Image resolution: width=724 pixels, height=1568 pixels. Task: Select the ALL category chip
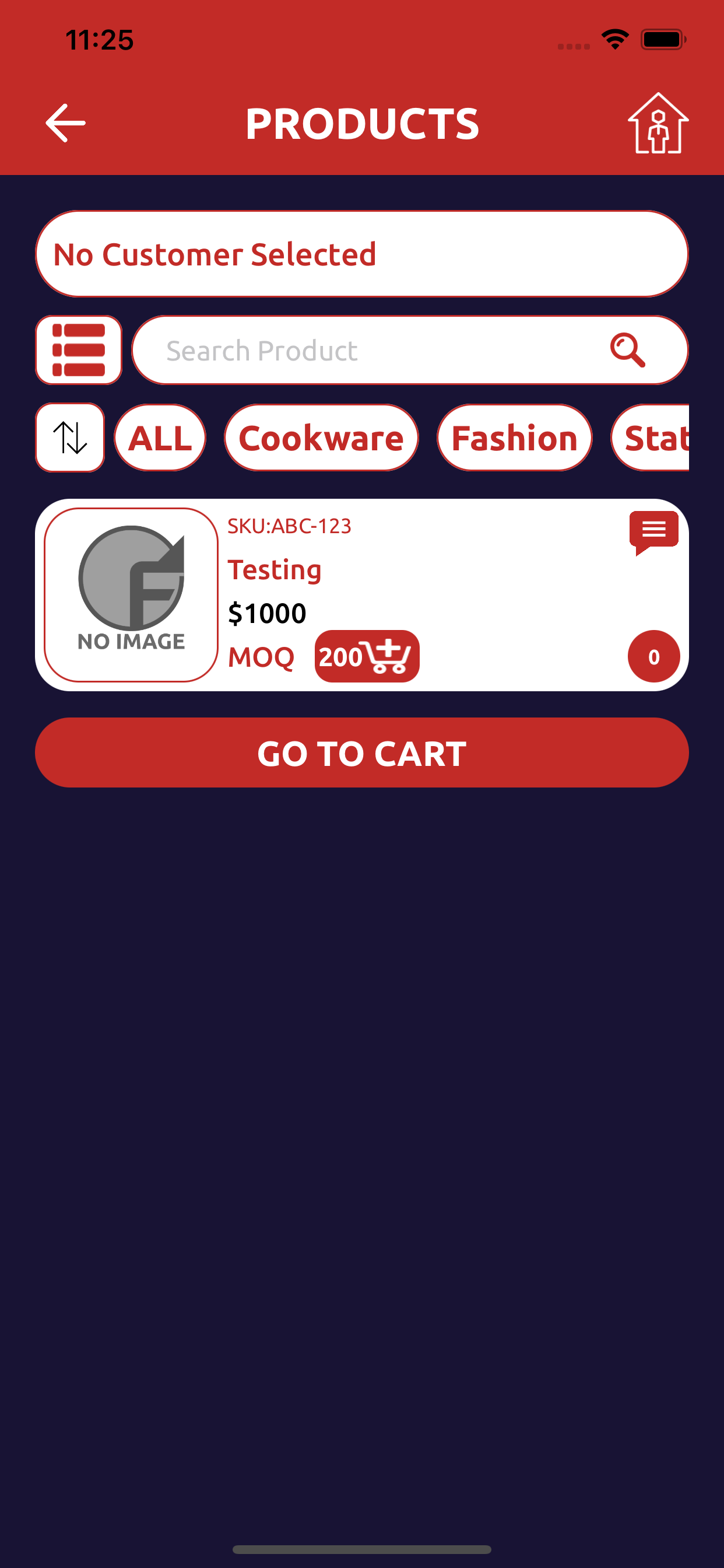(160, 437)
